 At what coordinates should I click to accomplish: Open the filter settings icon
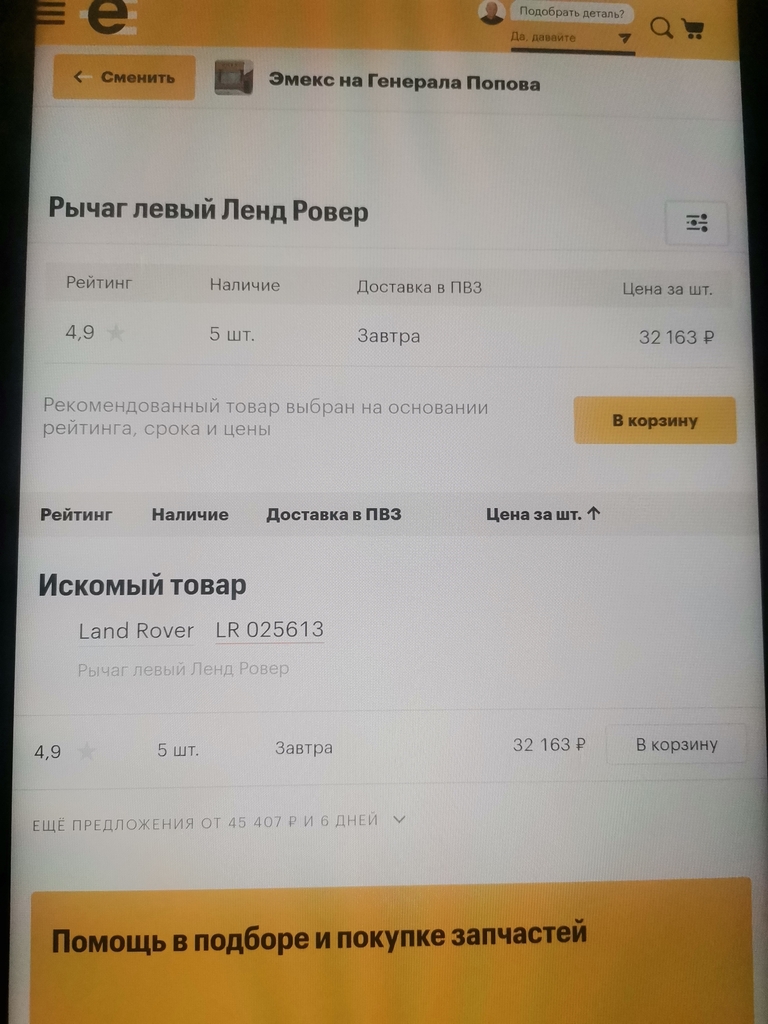click(x=697, y=223)
